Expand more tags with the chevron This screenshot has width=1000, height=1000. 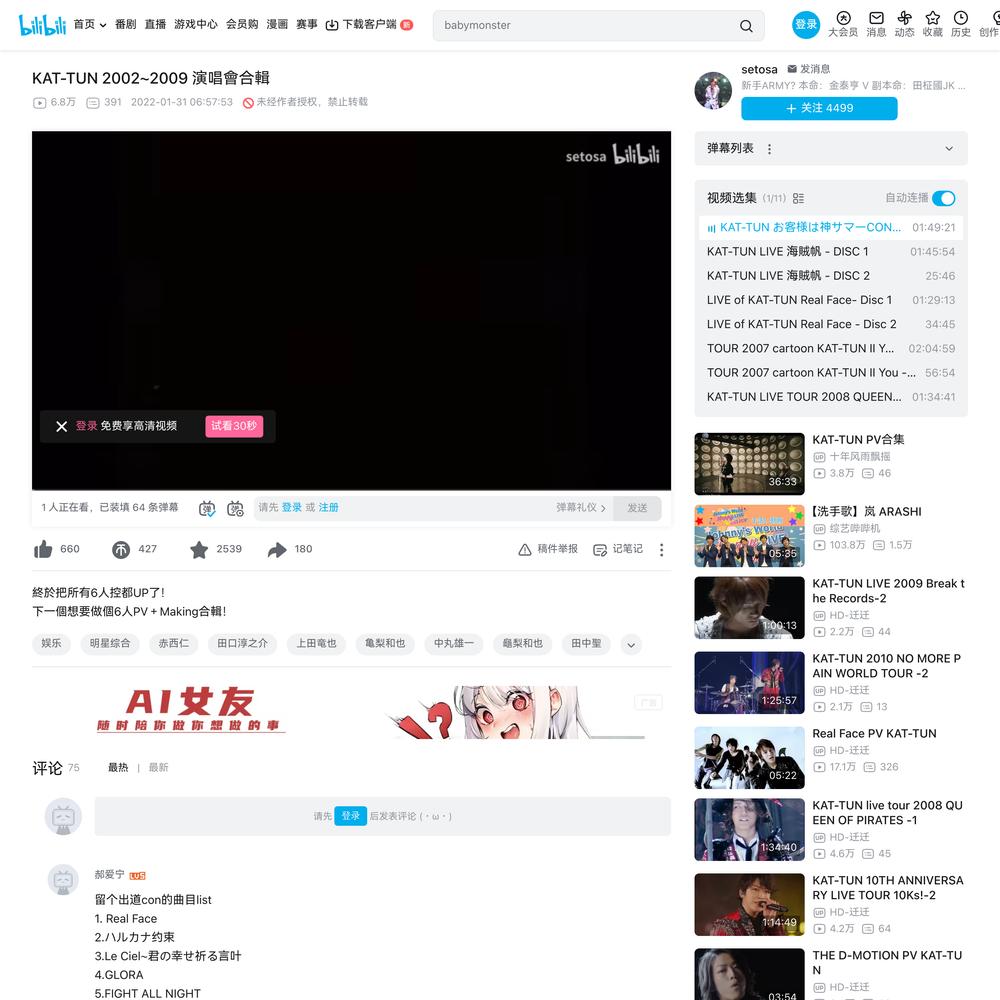[x=631, y=645]
